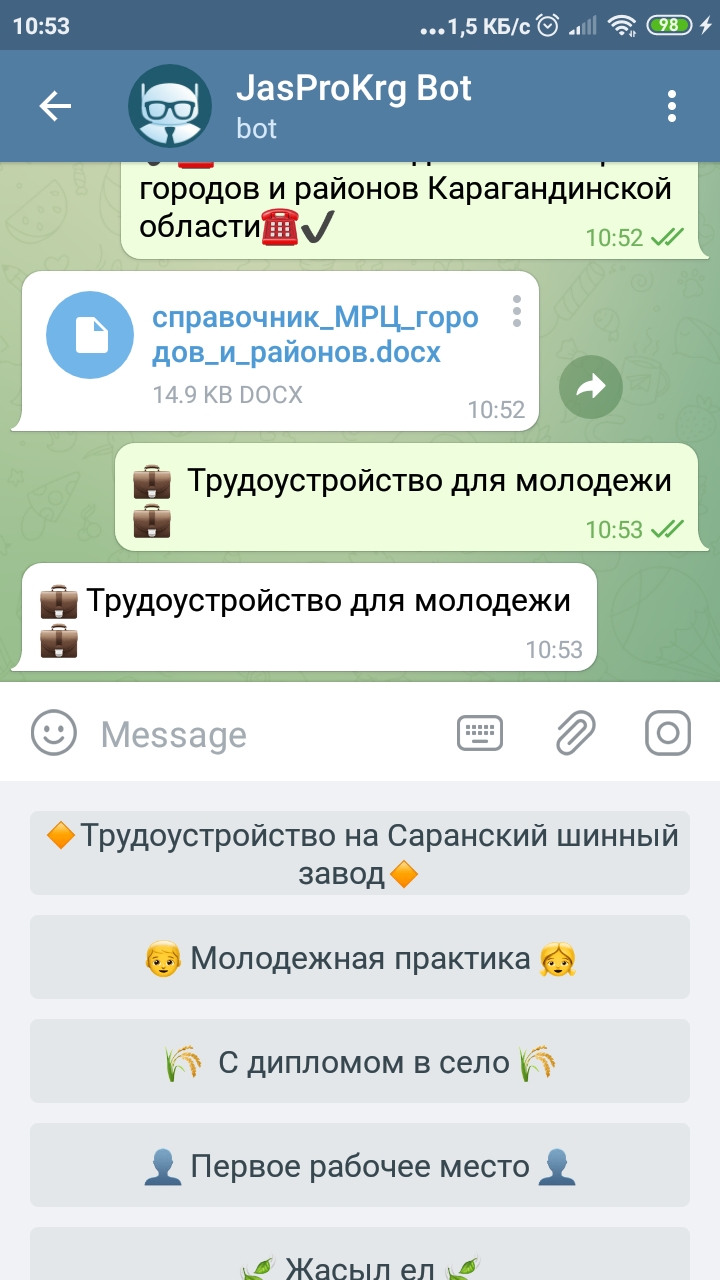Forward the document with the share arrow
The width and height of the screenshot is (720, 1280).
tap(591, 387)
